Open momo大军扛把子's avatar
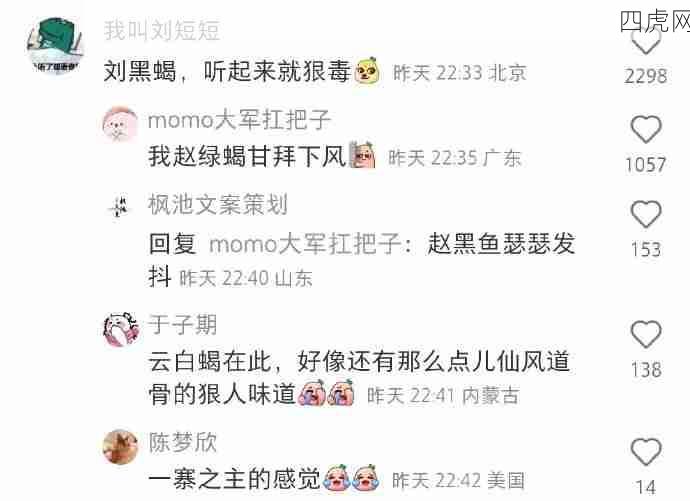This screenshot has height=501, width=690. pos(121,125)
